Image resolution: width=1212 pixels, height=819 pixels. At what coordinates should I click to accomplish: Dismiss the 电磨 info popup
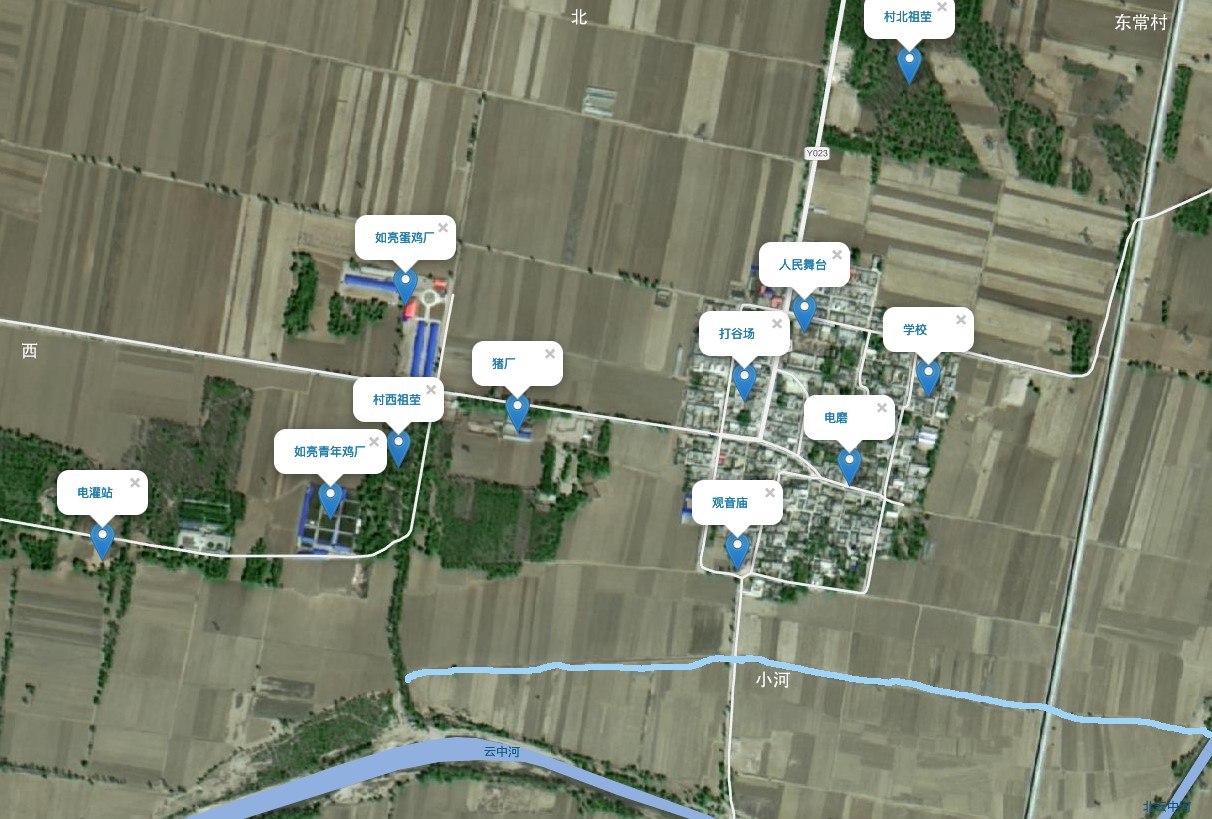pyautogui.click(x=882, y=407)
